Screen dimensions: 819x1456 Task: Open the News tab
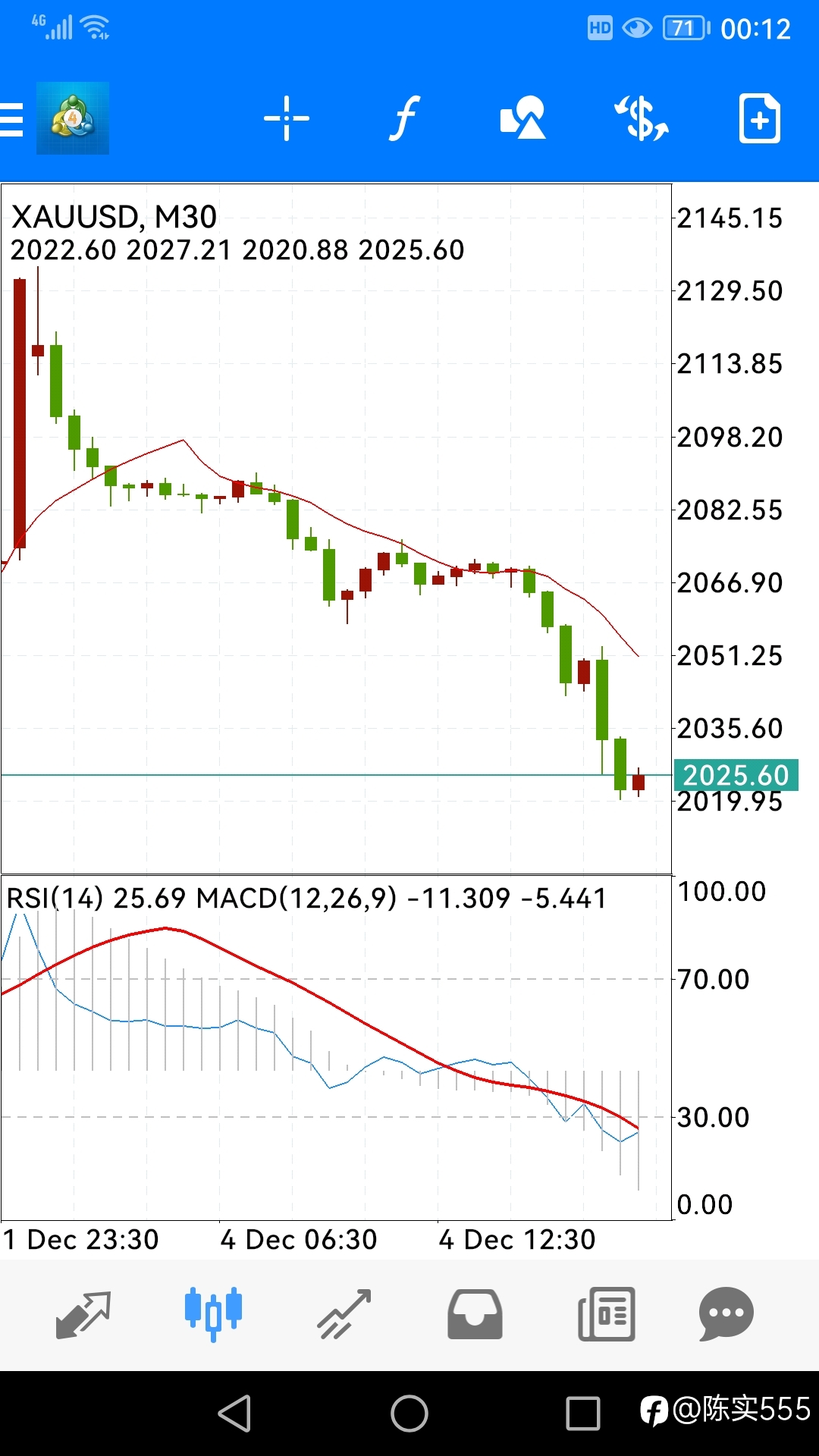click(606, 1314)
